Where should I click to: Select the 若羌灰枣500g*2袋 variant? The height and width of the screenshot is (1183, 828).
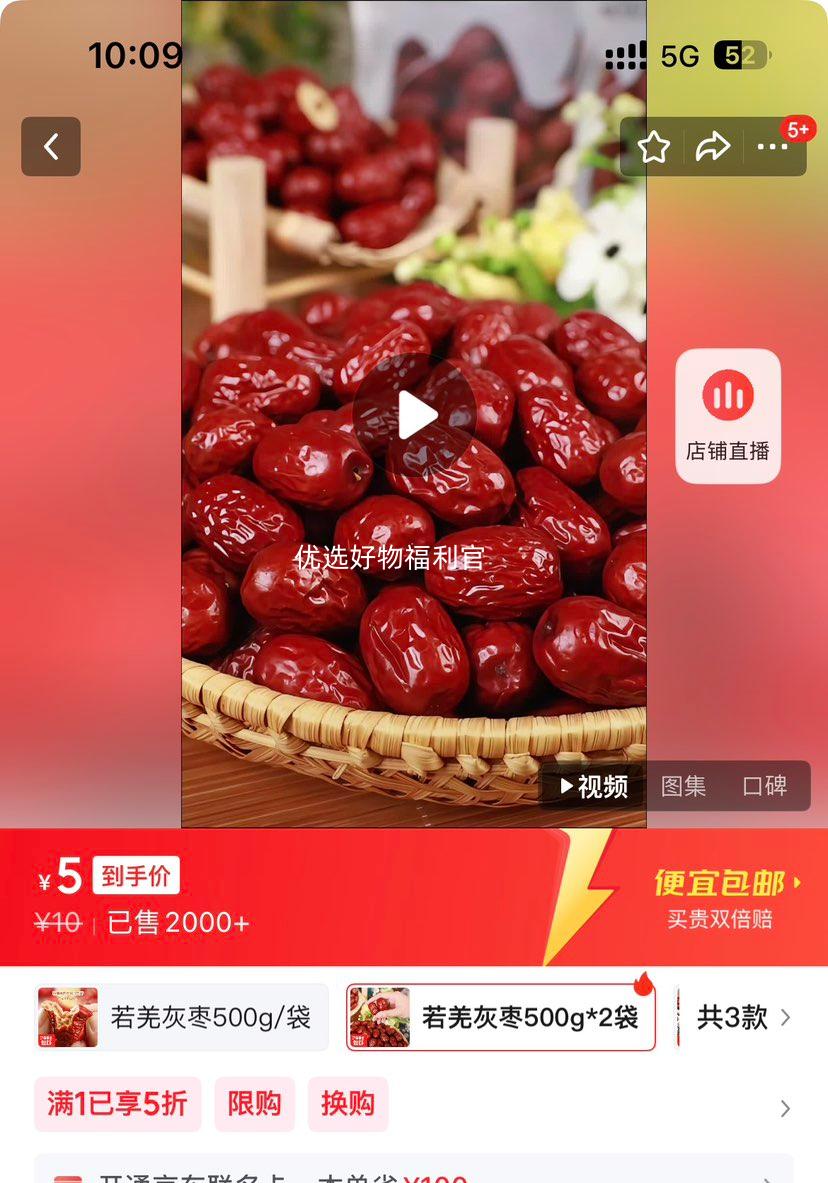pos(500,1016)
